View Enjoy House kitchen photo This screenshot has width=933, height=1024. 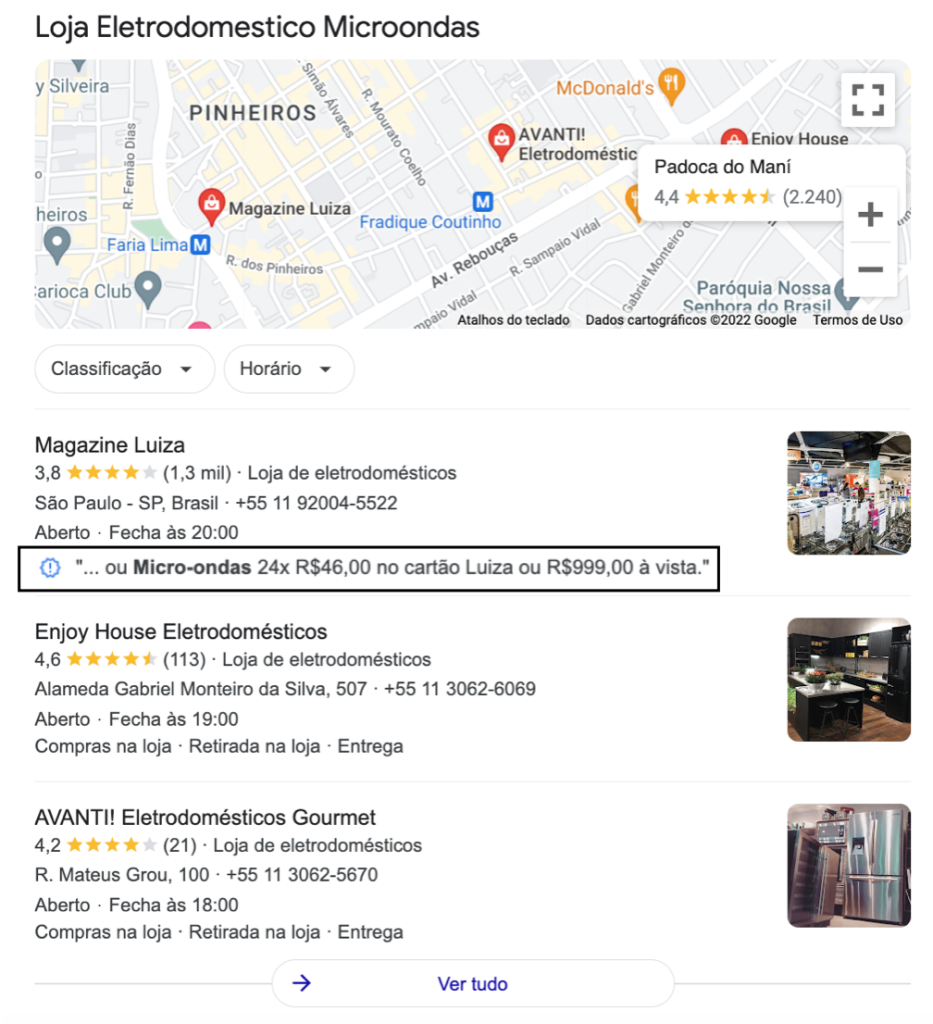(848, 680)
